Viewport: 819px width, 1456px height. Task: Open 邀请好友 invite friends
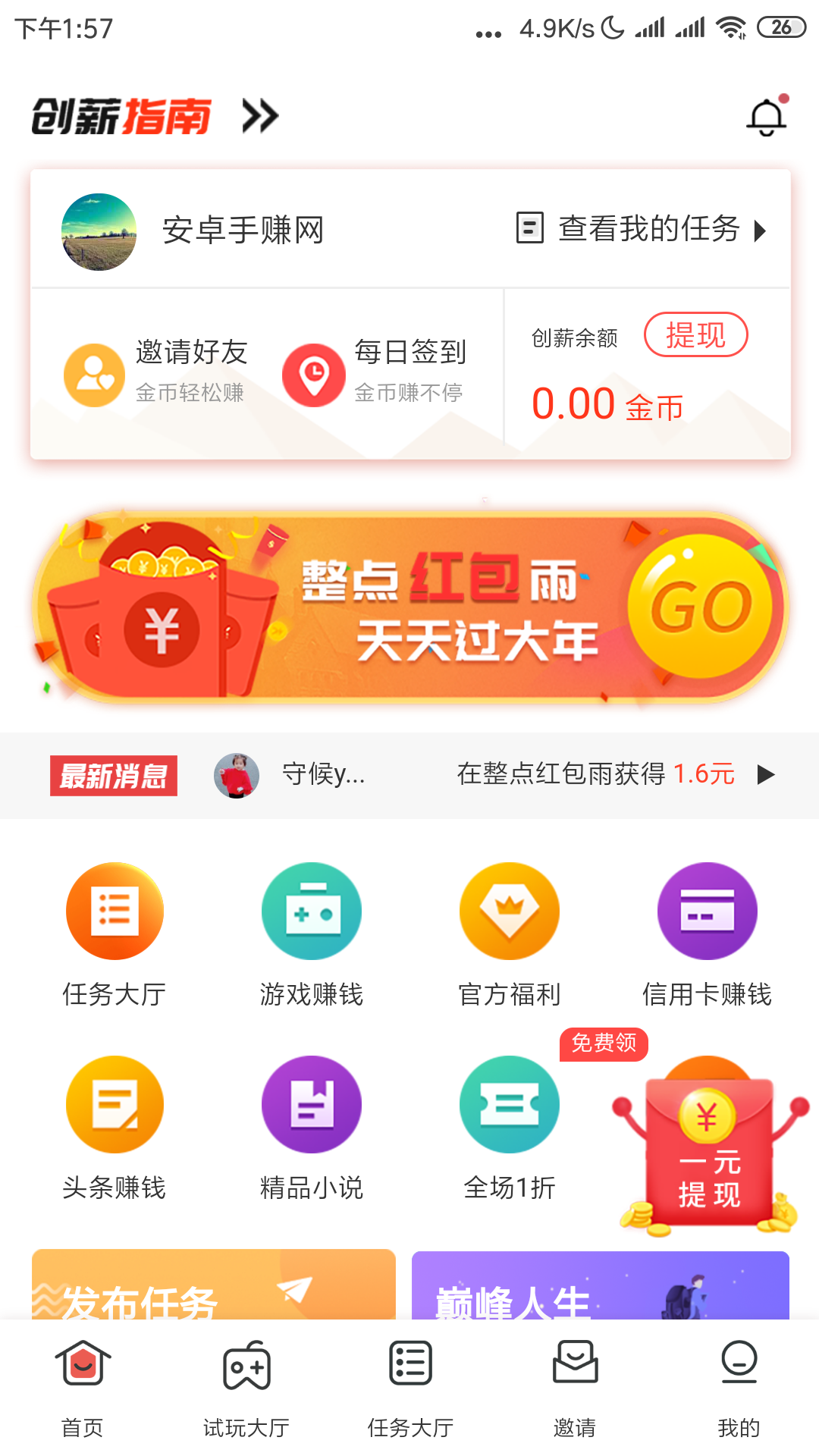pos(156,373)
